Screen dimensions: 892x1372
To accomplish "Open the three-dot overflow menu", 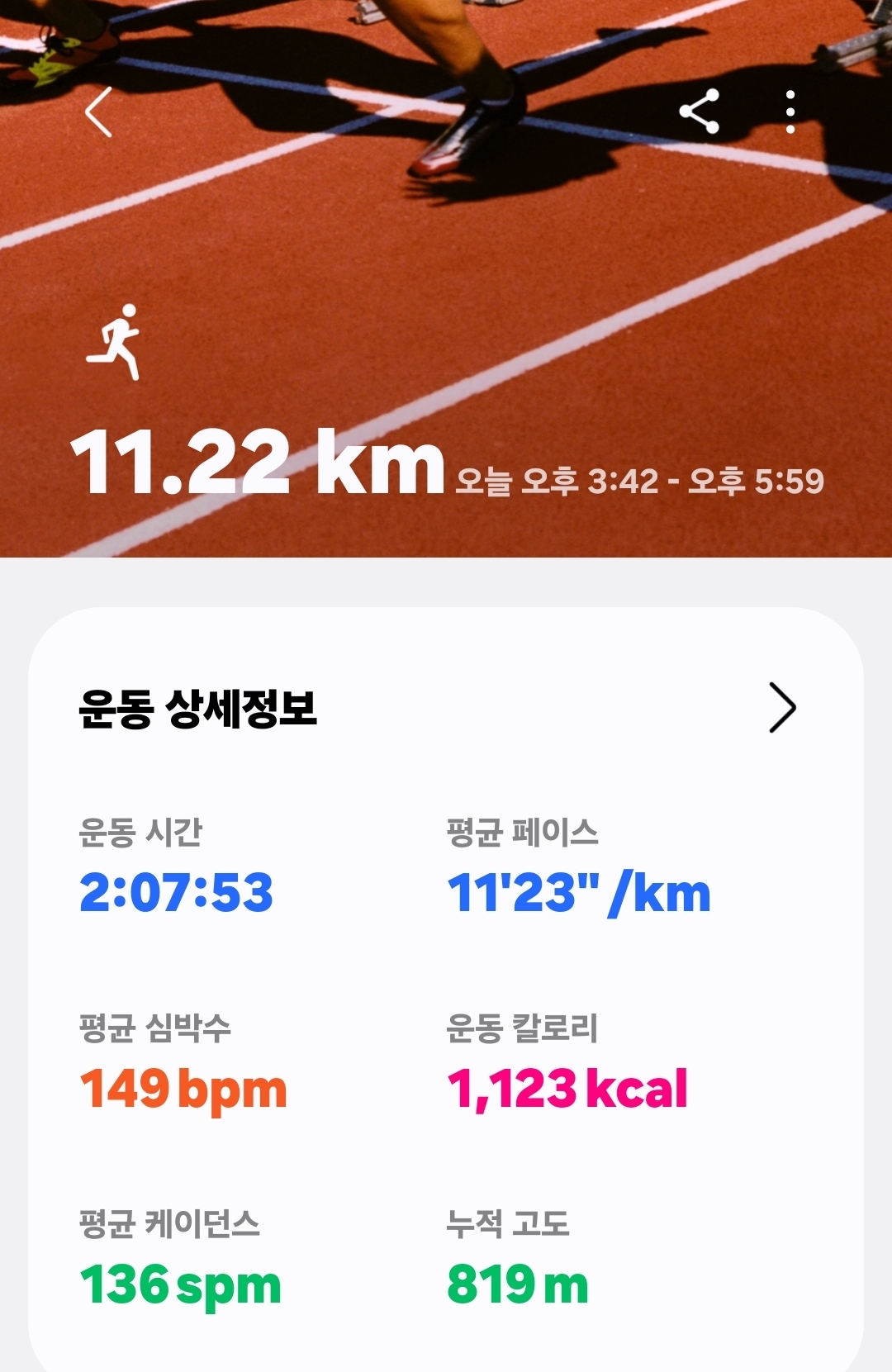I will pyautogui.click(x=790, y=112).
